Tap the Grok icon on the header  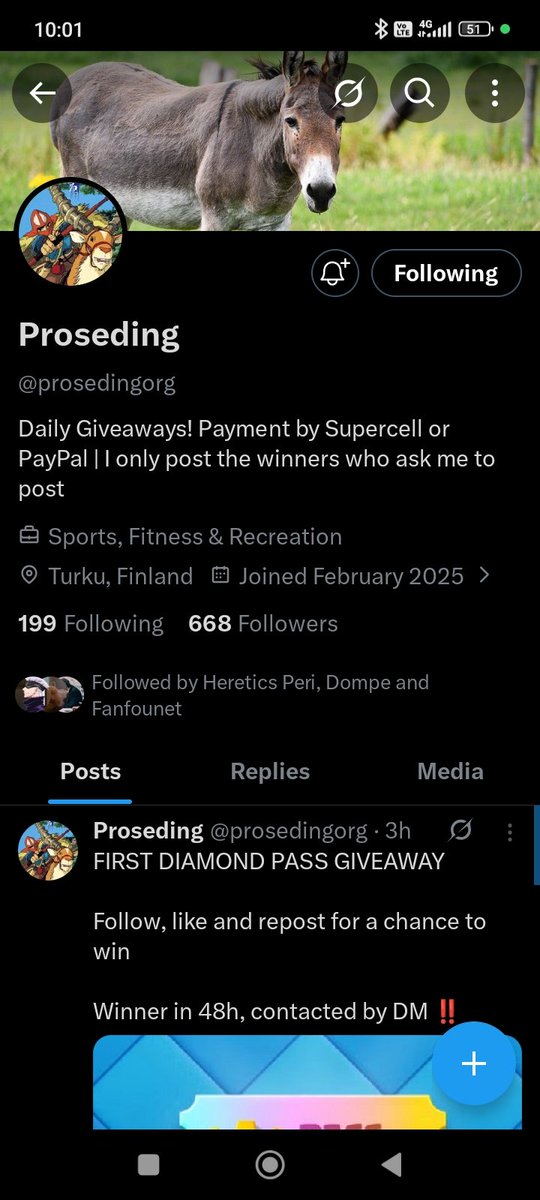coord(348,94)
